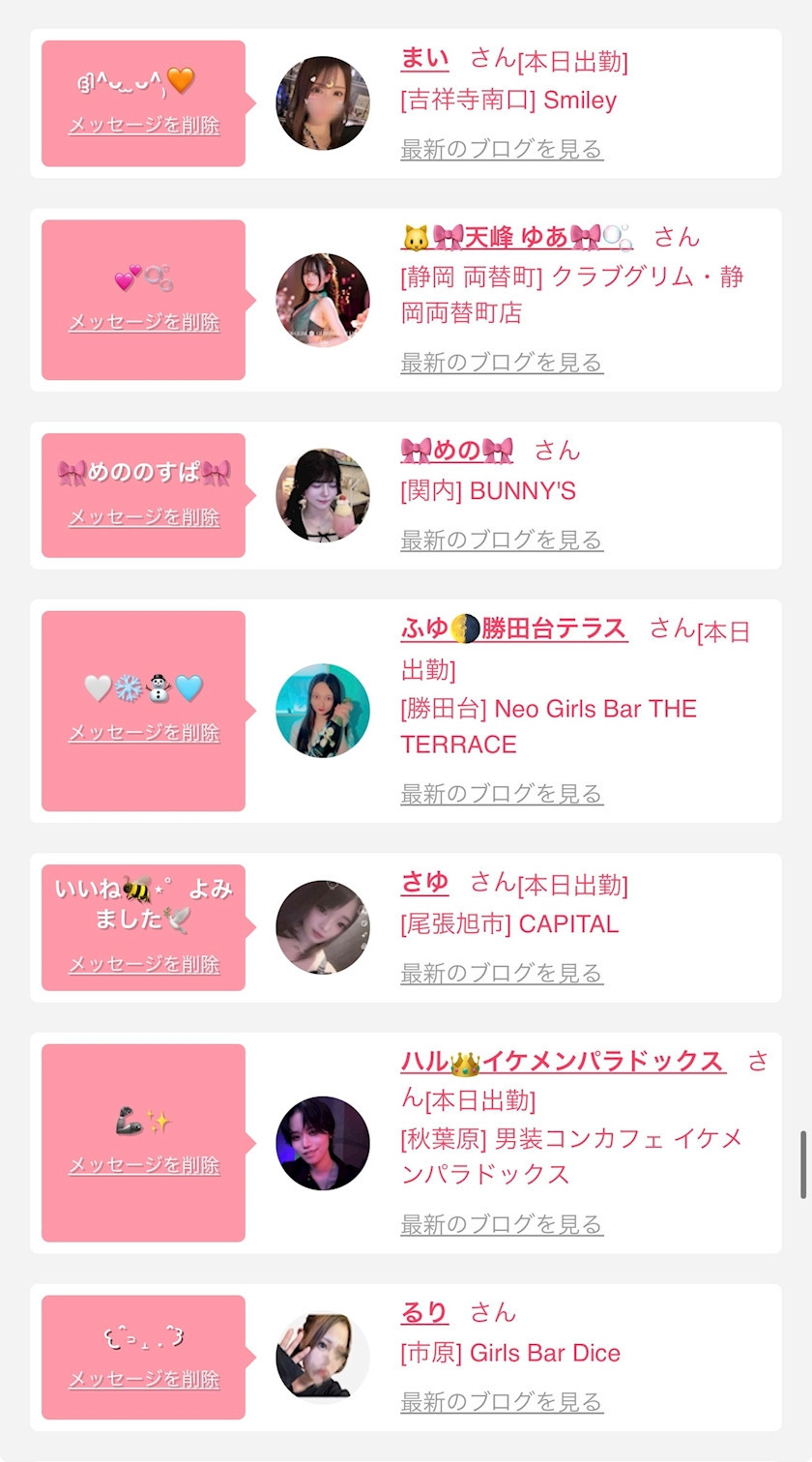812x1462 pixels.
Task: View latest blog of 天峰 ゆあ
Action: pyautogui.click(x=502, y=363)
